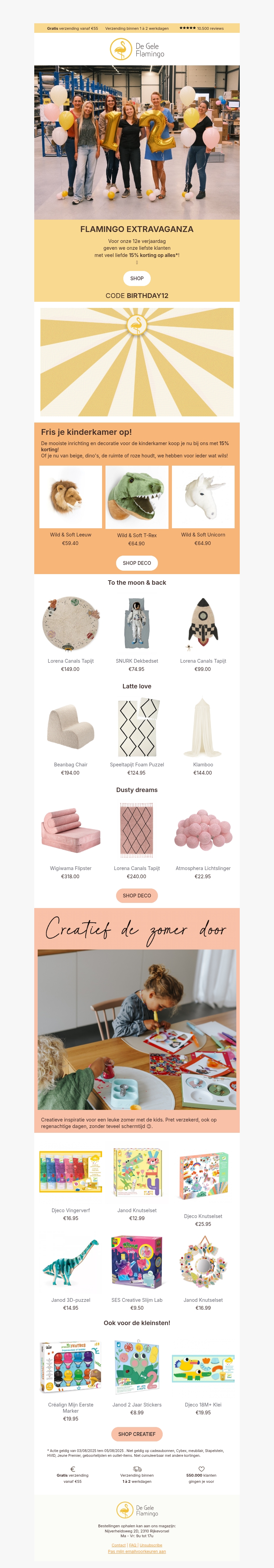Image resolution: width=274 pixels, height=1568 pixels.
Task: View the Janod 3D-puzzel product
Action: pyautogui.click(x=71, y=1262)
